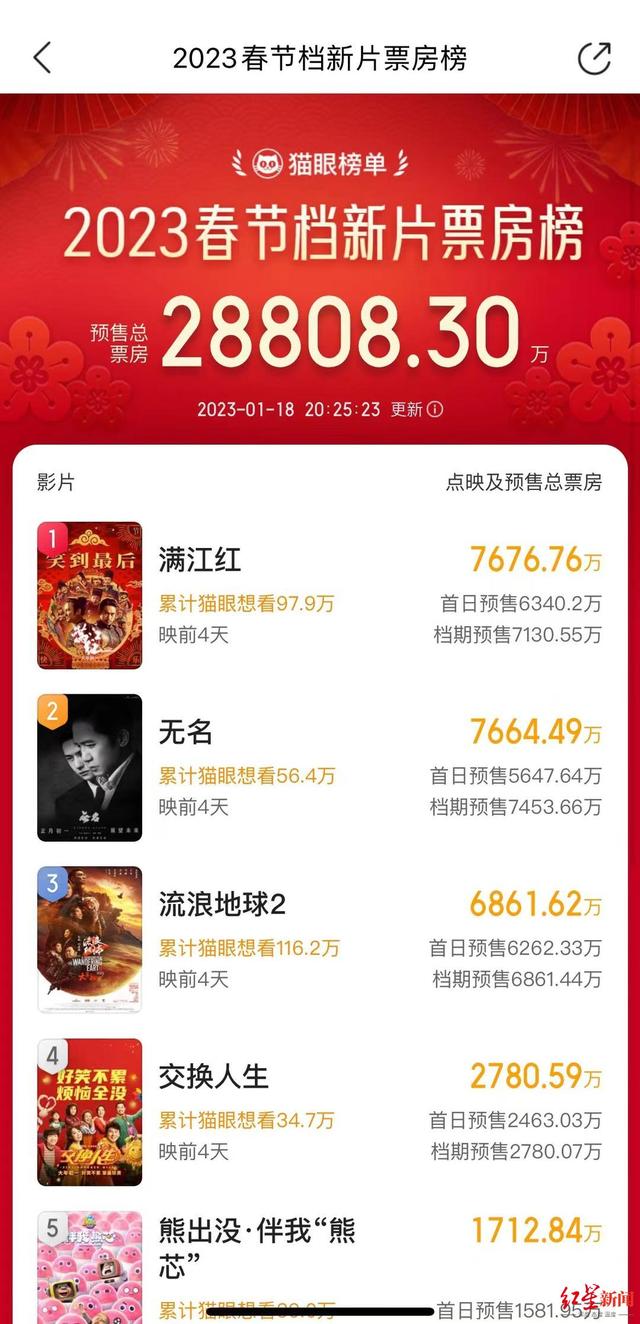The width and height of the screenshot is (640, 1324).
Task: Open the 满江红 movie row
Action: click(x=320, y=595)
